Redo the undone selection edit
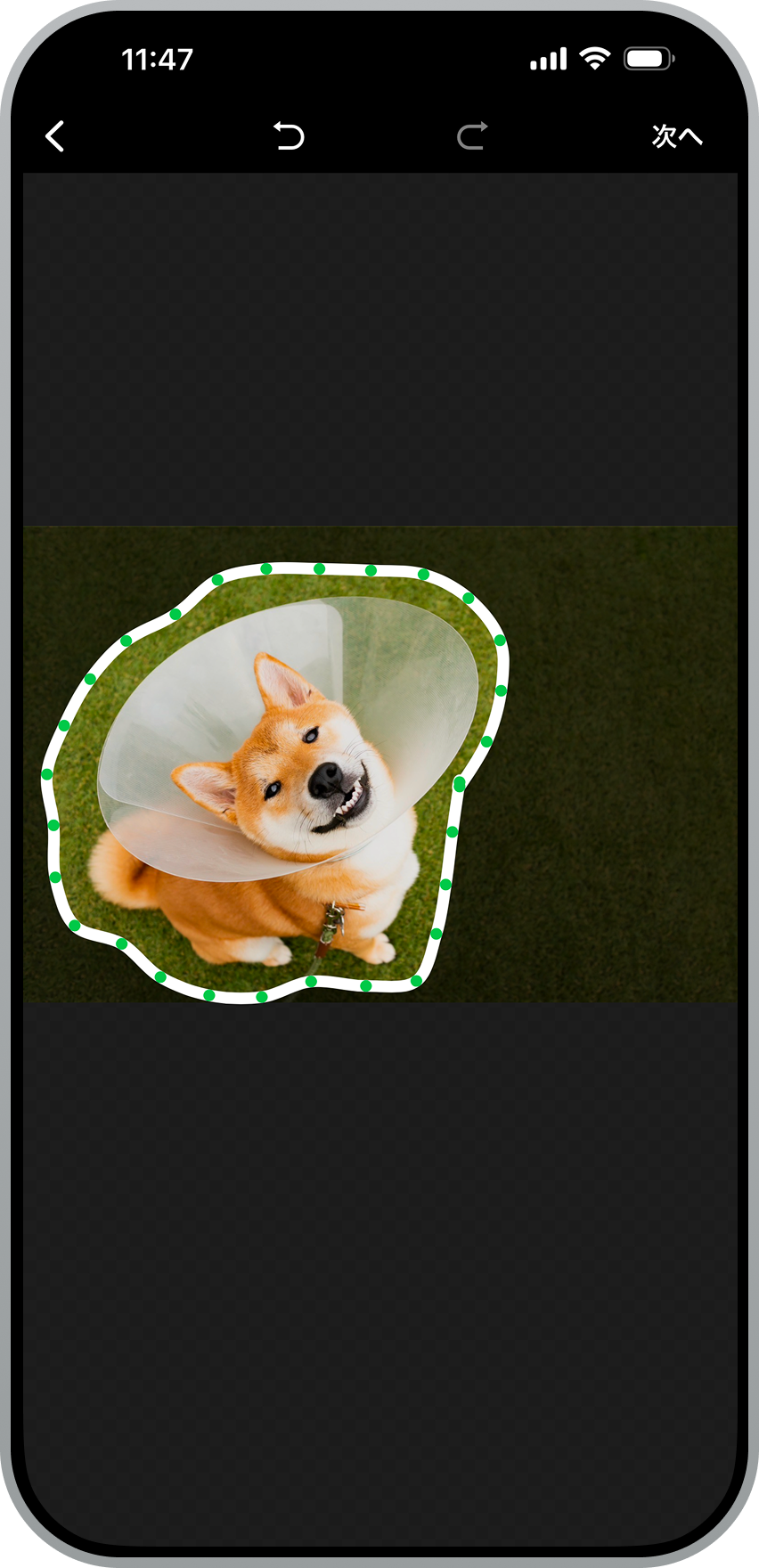 [472, 136]
